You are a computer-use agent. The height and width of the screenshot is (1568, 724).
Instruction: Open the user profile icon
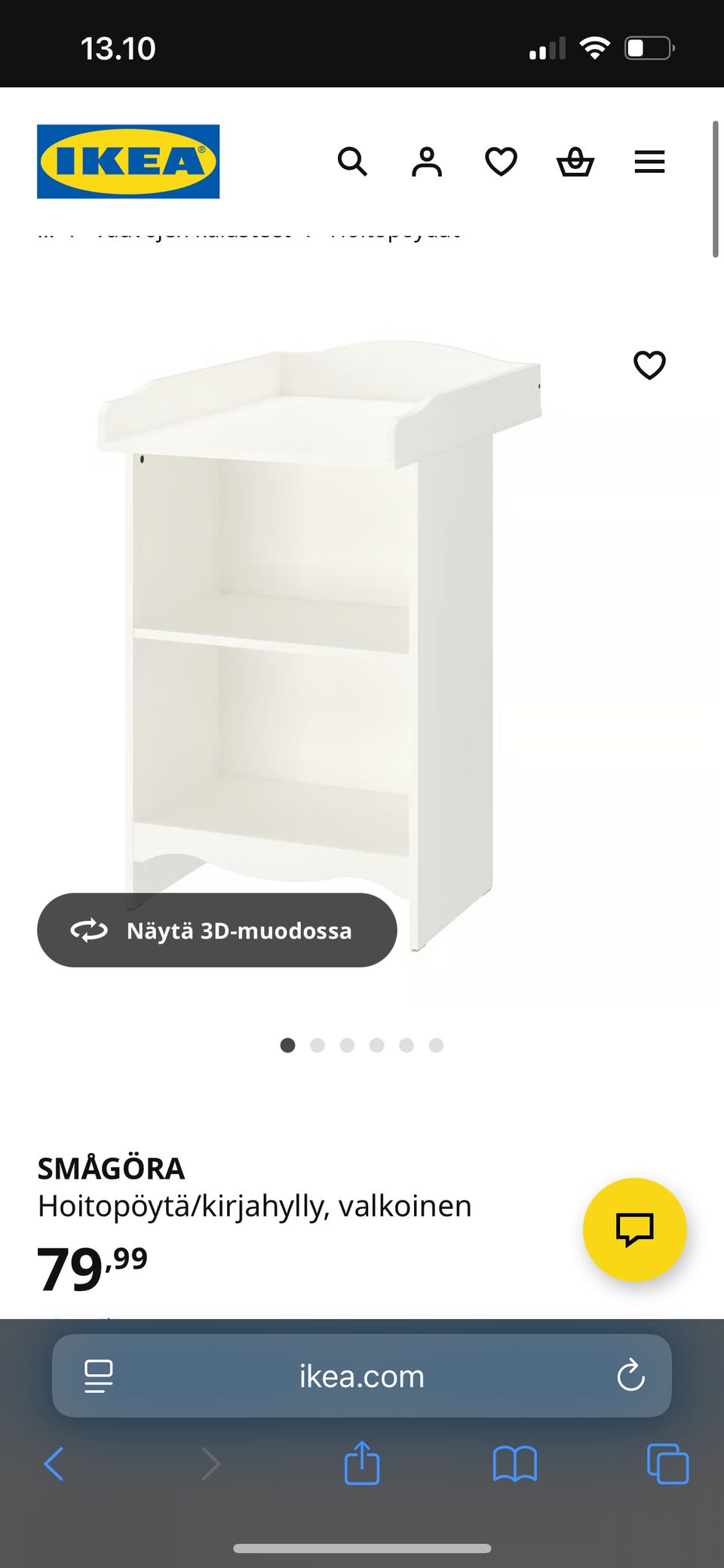pyautogui.click(x=427, y=161)
